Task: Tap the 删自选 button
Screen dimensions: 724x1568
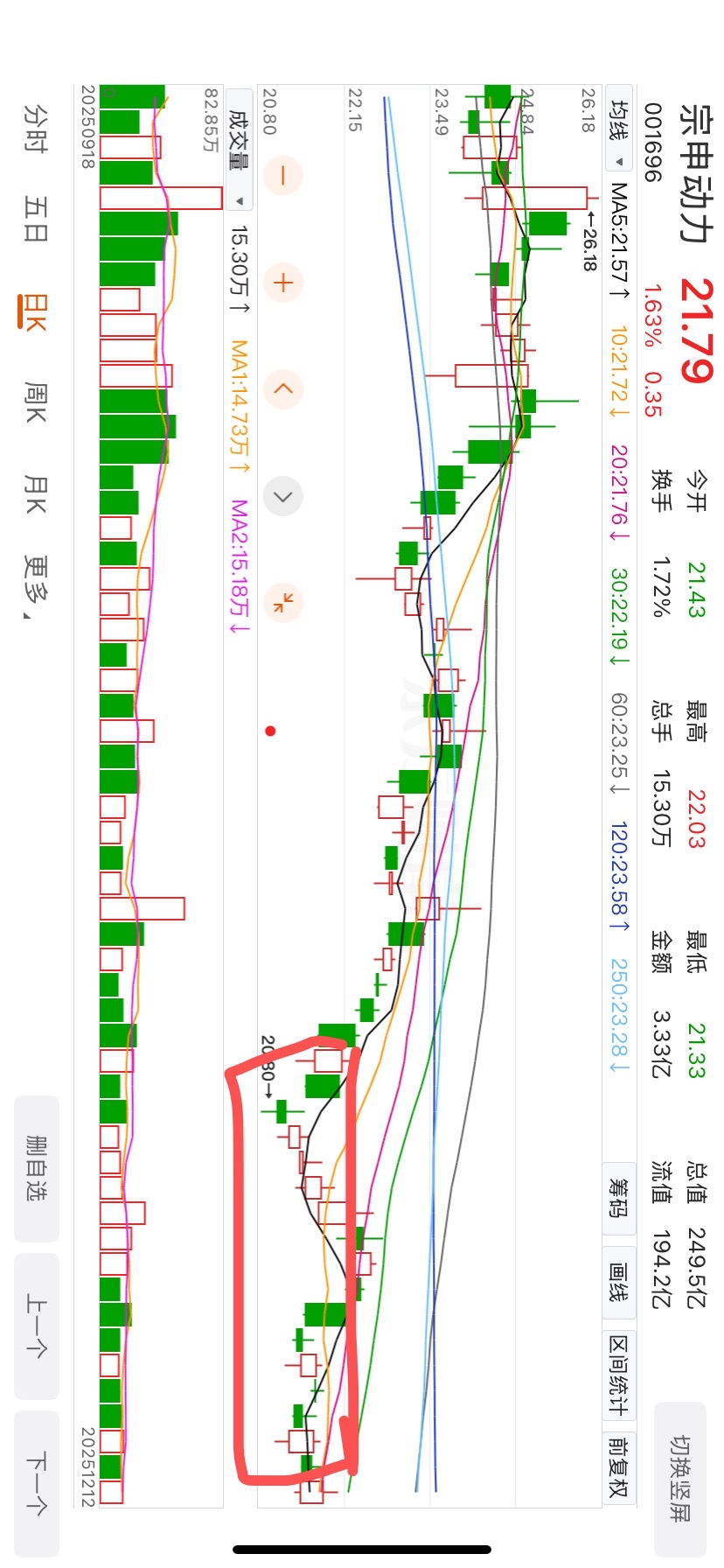Action: [37, 1168]
